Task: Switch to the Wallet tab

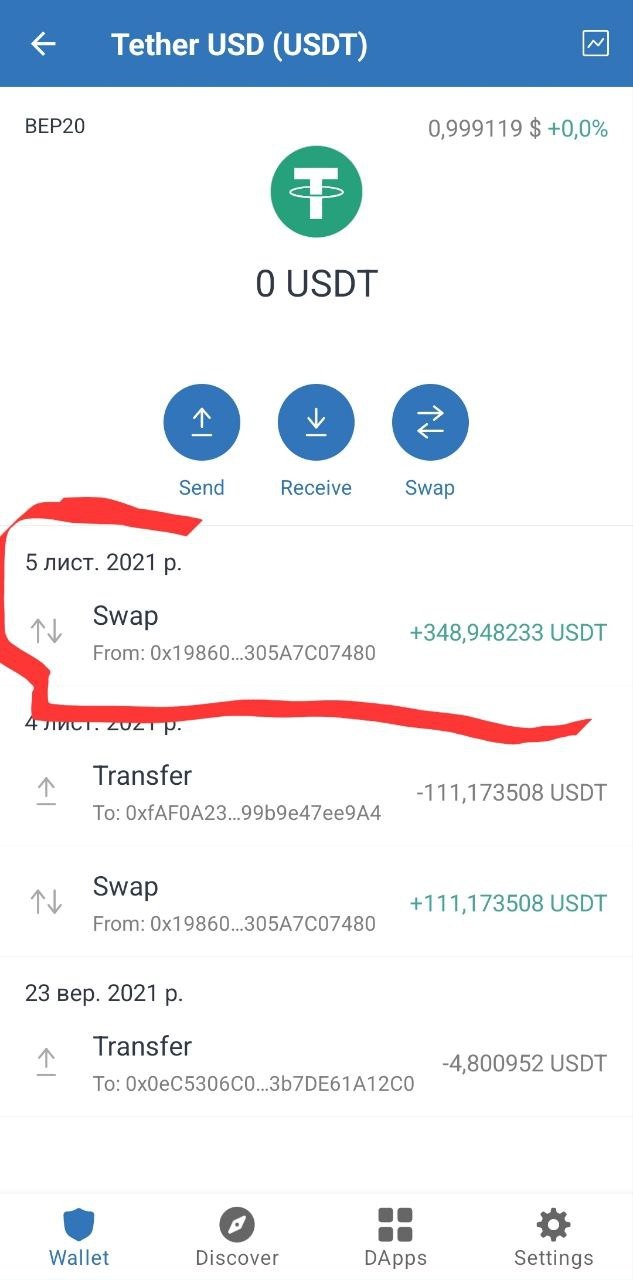Action: (79, 1237)
